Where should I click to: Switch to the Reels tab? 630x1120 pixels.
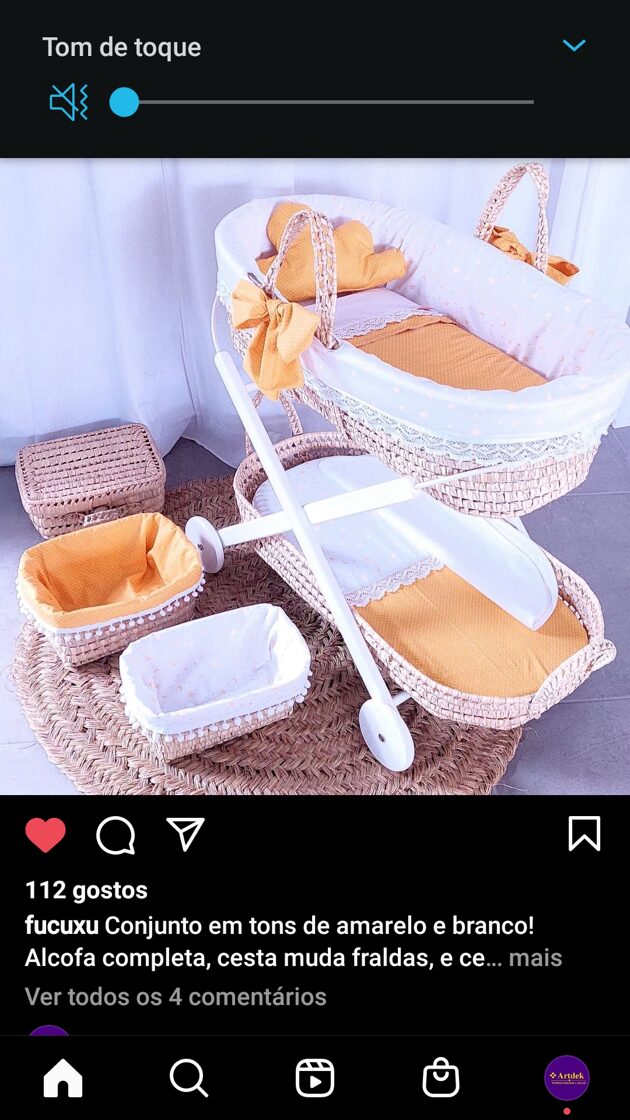pos(315,1078)
